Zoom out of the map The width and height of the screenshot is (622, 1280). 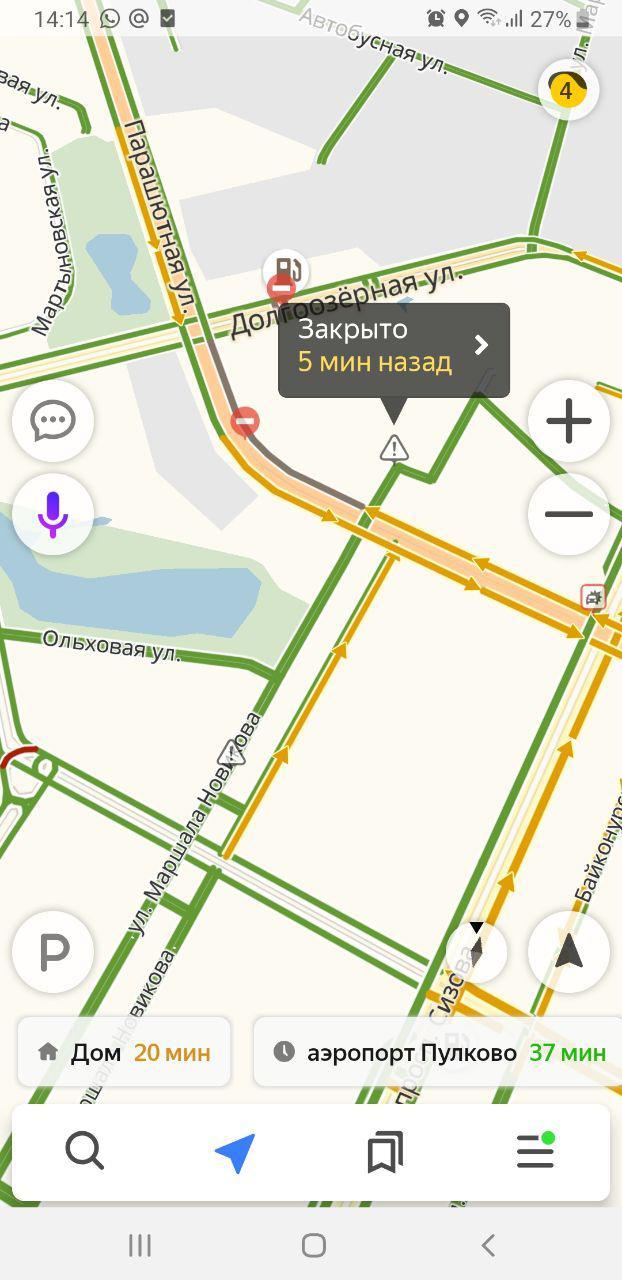[x=569, y=514]
